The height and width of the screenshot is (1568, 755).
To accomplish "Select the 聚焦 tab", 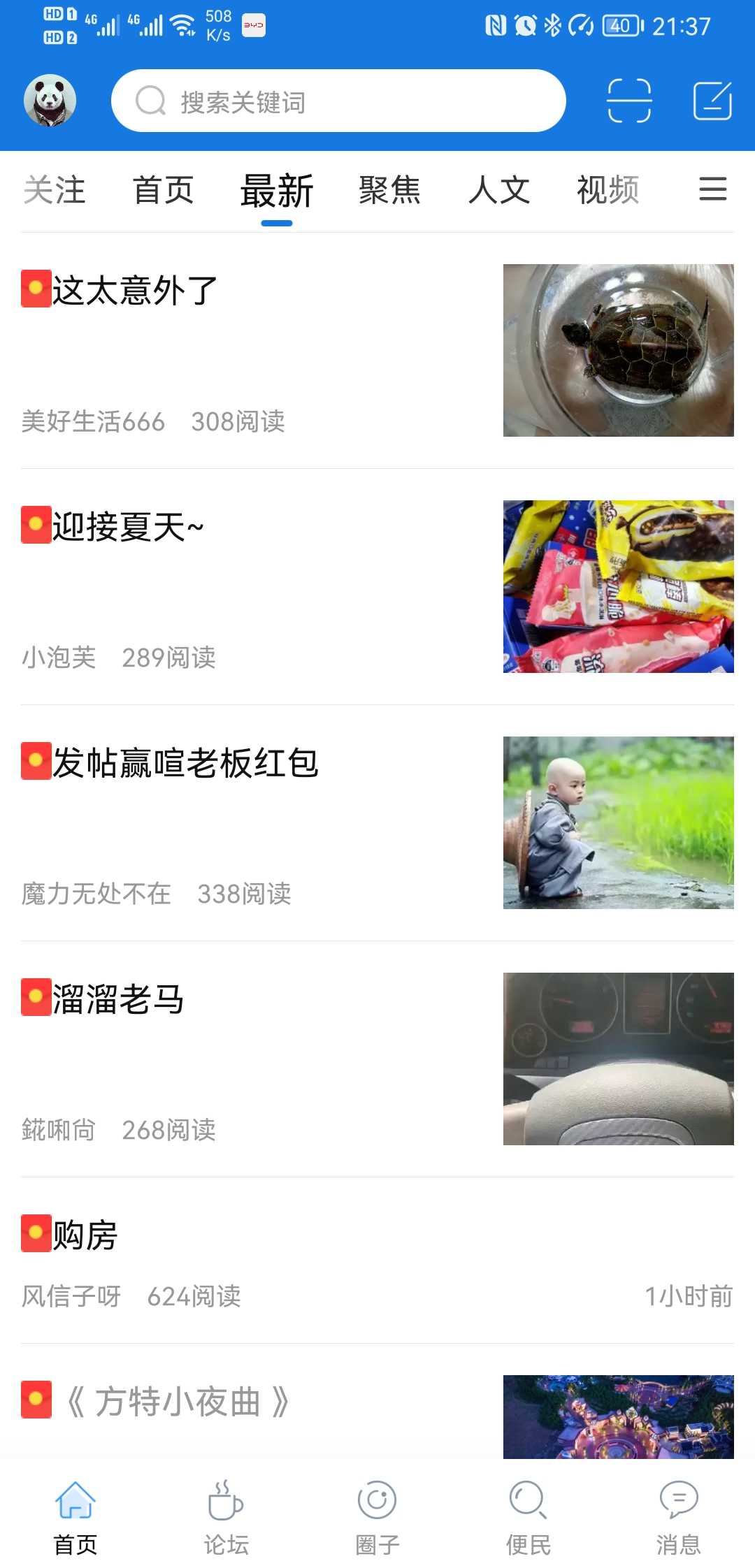I will click(x=389, y=190).
